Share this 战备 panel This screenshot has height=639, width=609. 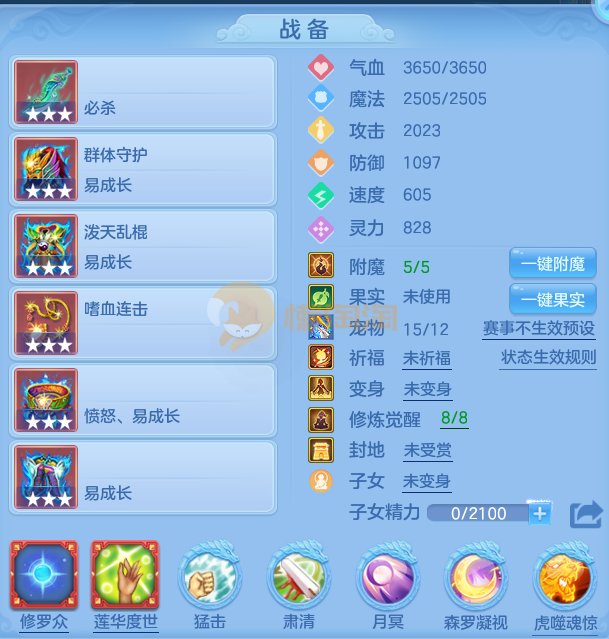(x=586, y=514)
